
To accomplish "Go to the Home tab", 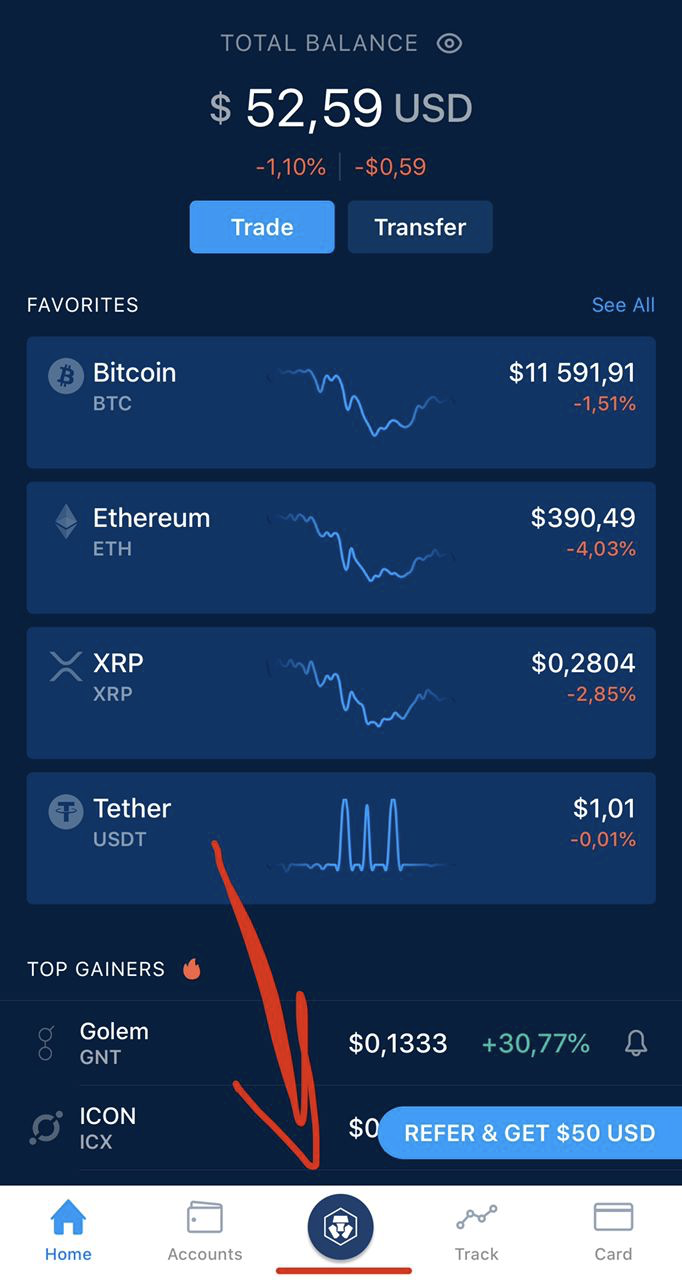I will [x=68, y=1232].
